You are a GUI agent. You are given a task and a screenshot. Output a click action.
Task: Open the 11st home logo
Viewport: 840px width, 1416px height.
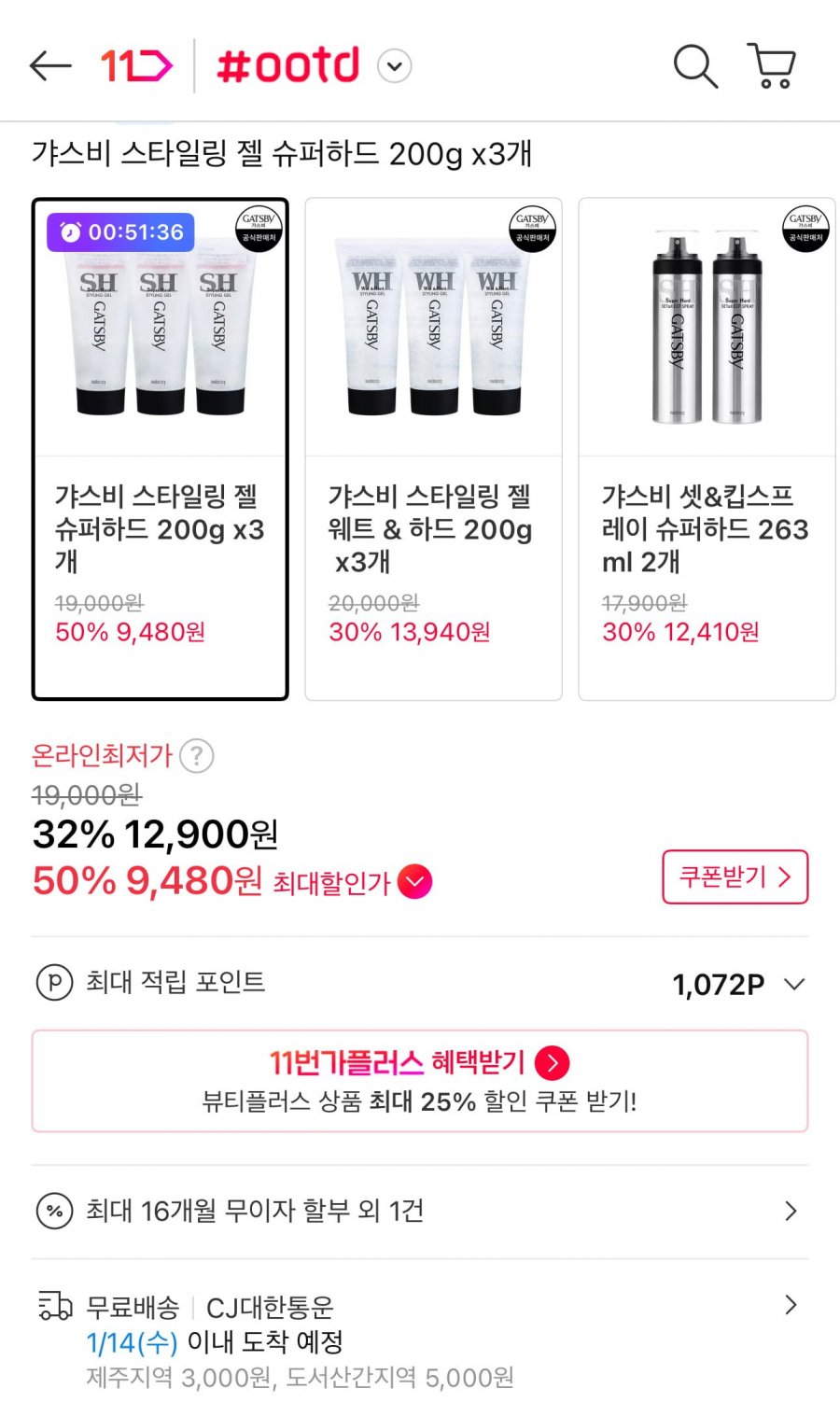136,66
